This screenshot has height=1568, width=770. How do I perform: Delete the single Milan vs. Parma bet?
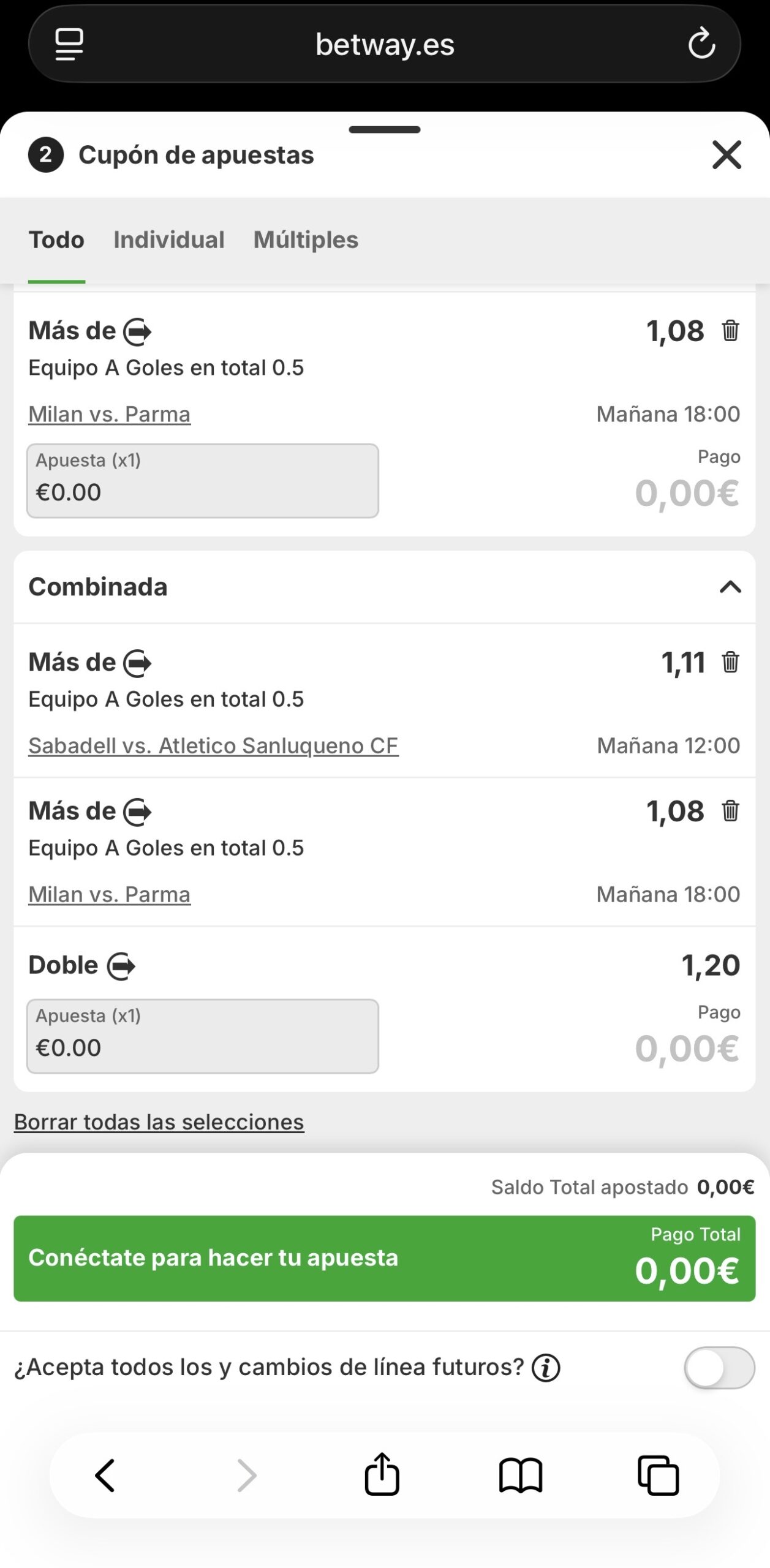[x=730, y=331]
